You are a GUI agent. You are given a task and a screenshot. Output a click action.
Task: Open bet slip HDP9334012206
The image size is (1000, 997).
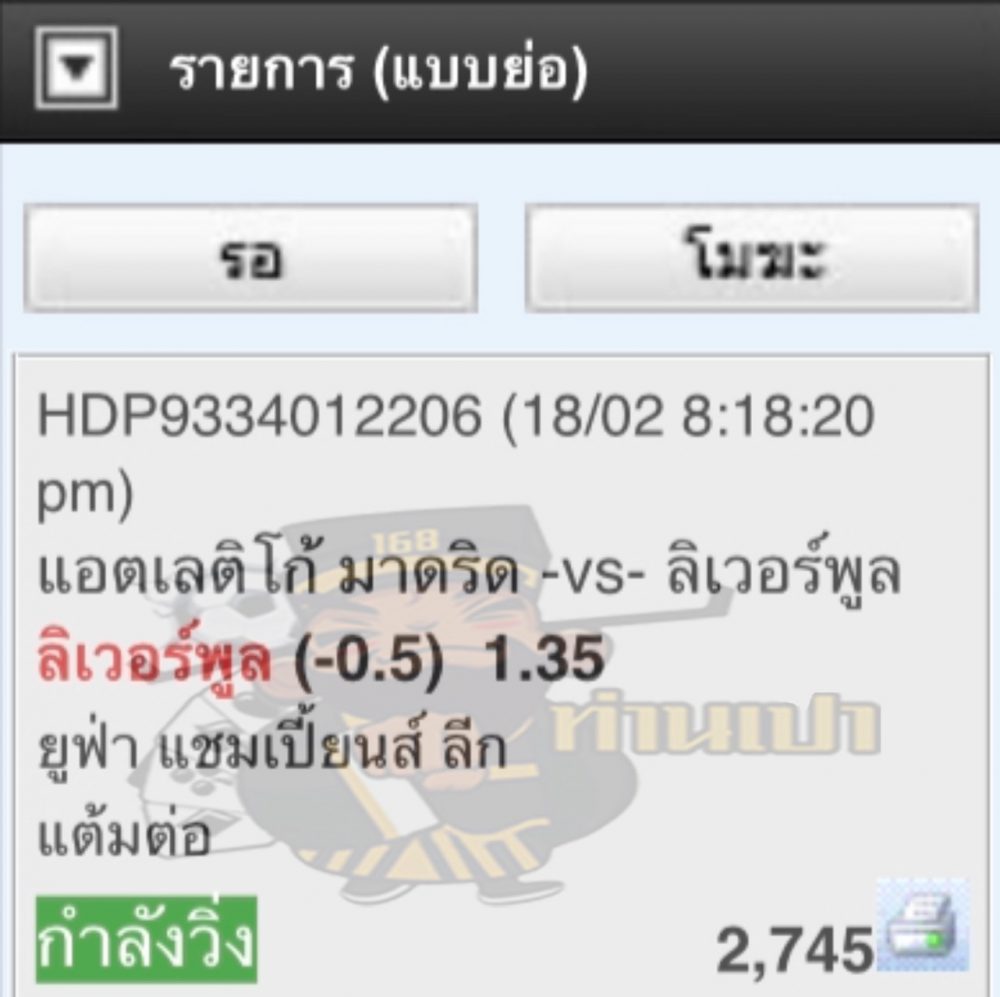pyautogui.click(x=258, y=418)
